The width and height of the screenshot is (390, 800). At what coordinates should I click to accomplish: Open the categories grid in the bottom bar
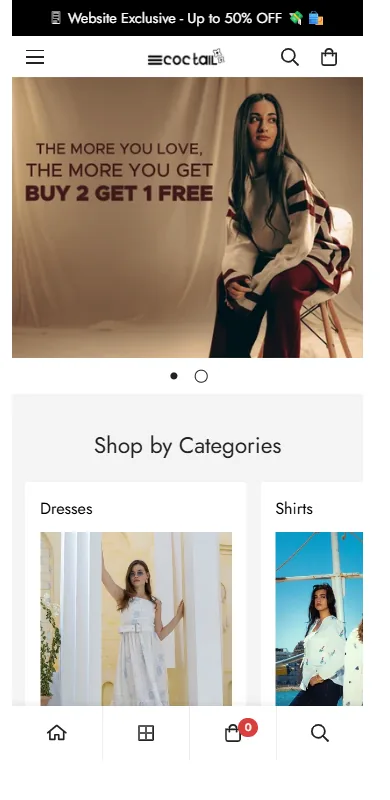146,733
